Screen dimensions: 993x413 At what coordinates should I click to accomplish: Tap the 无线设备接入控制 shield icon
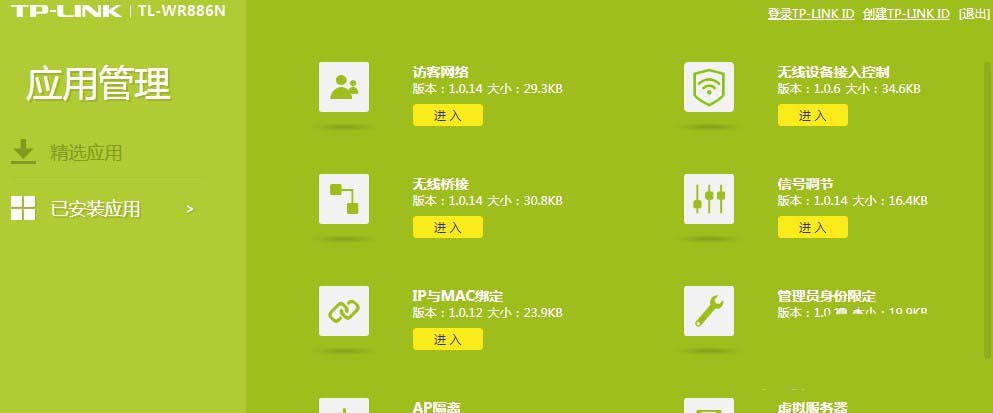[x=708, y=87]
